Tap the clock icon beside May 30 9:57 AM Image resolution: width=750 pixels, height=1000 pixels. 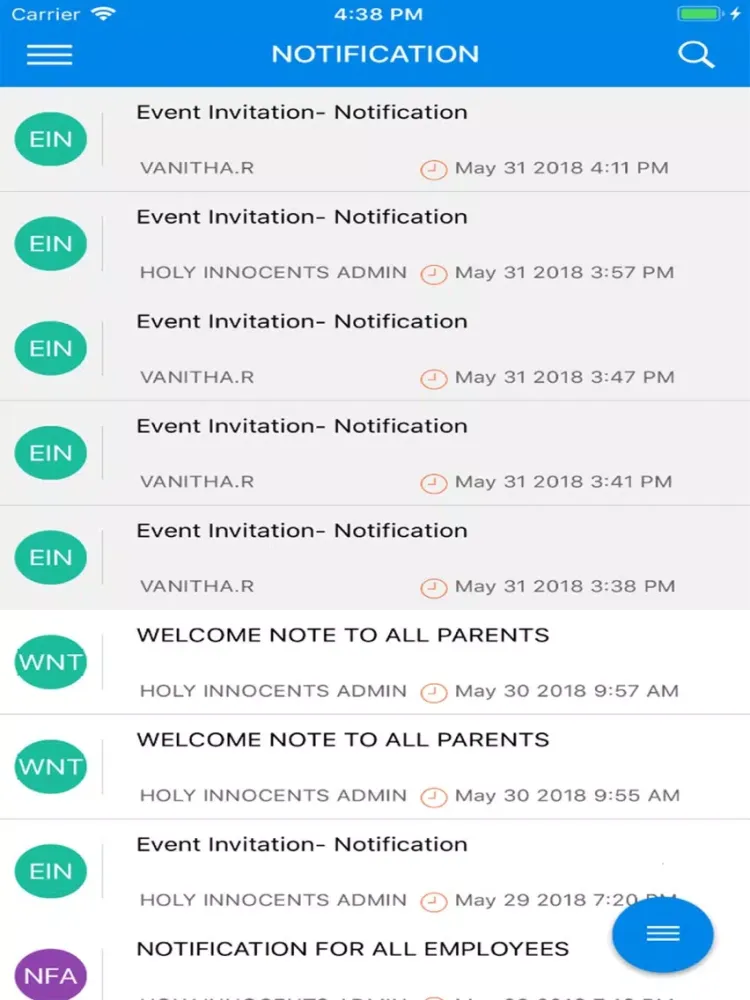point(433,691)
